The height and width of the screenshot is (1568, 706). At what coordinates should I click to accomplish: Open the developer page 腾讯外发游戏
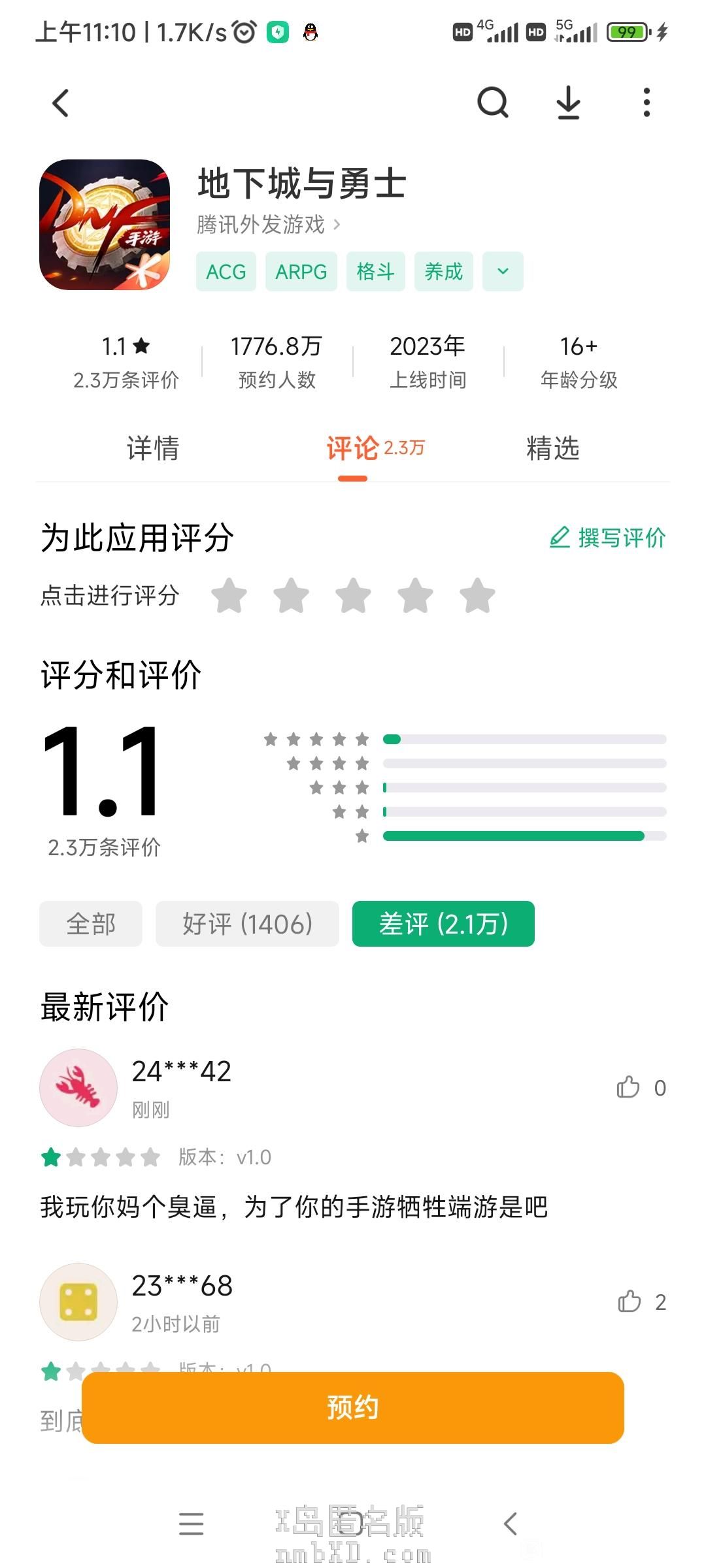click(x=268, y=225)
